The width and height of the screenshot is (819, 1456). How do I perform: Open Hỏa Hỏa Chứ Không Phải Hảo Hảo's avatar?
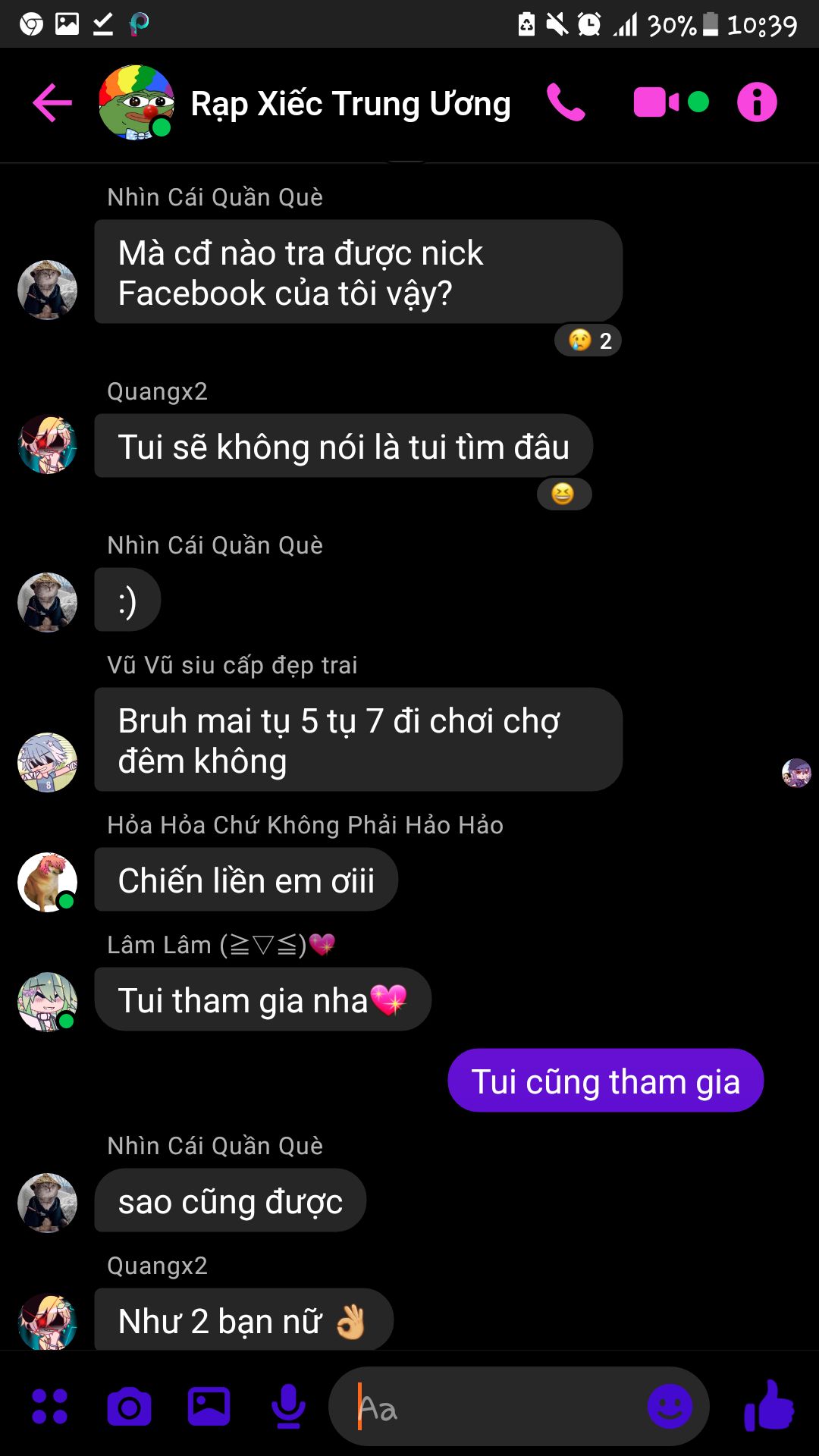click(48, 882)
